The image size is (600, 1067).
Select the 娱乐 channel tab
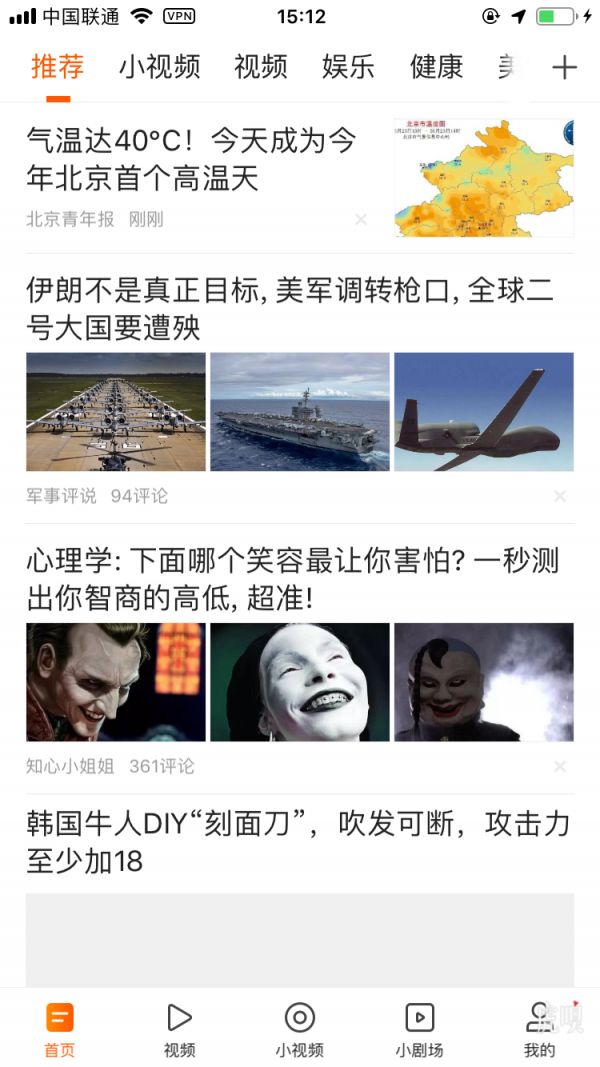pyautogui.click(x=349, y=67)
